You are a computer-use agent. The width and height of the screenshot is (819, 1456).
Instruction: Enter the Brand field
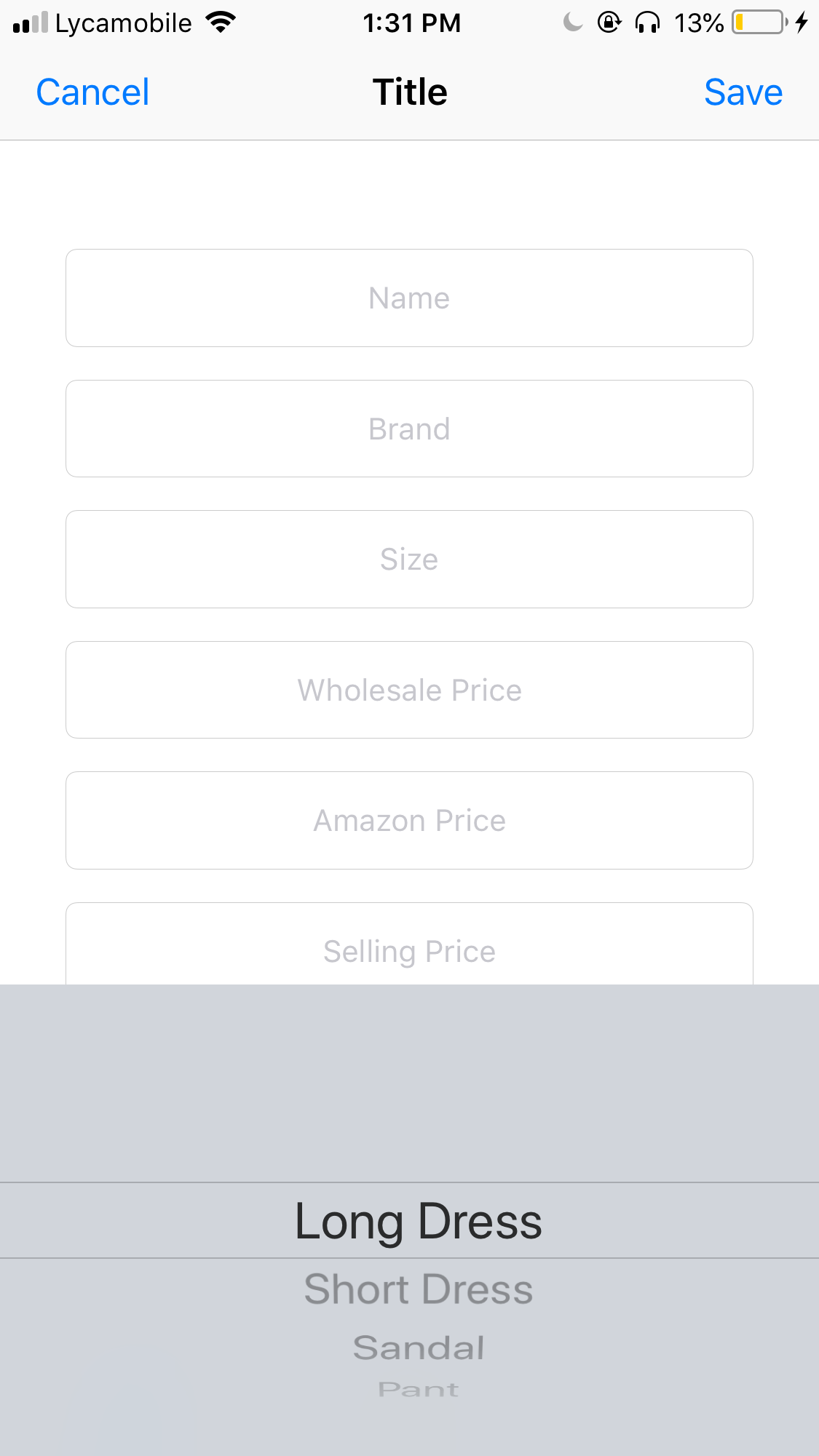[409, 429]
